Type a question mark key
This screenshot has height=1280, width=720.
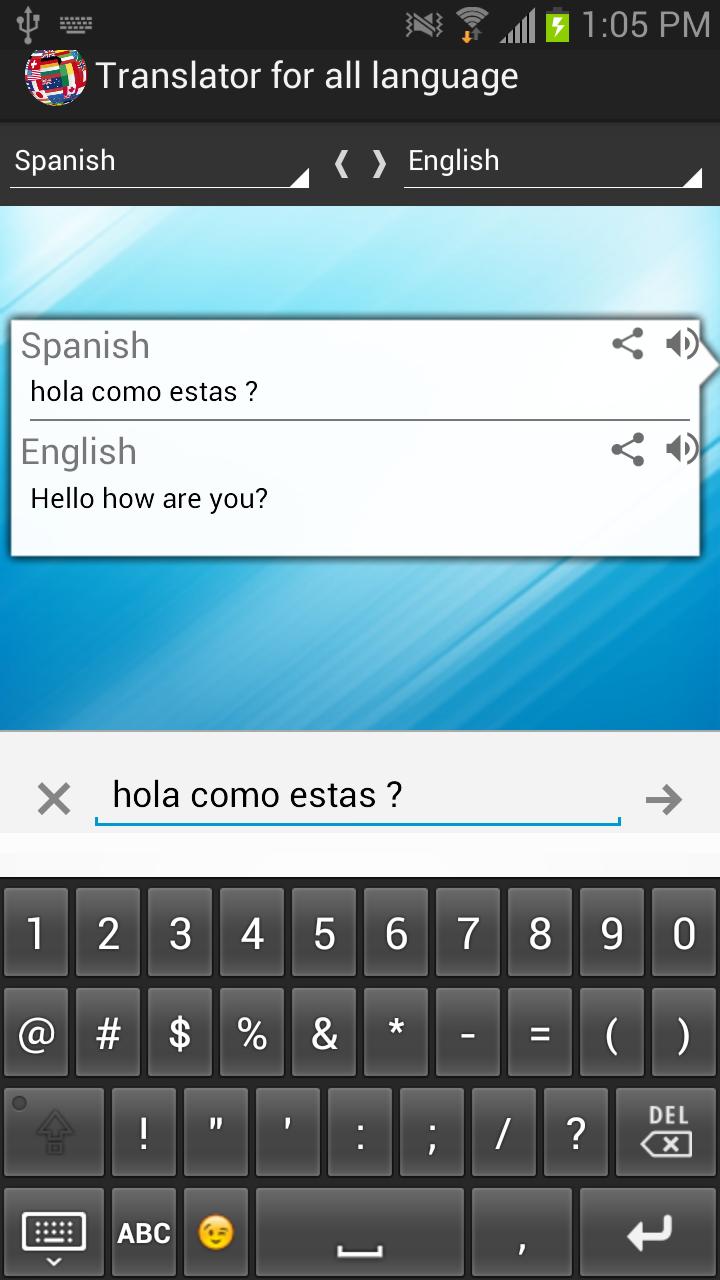576,1132
